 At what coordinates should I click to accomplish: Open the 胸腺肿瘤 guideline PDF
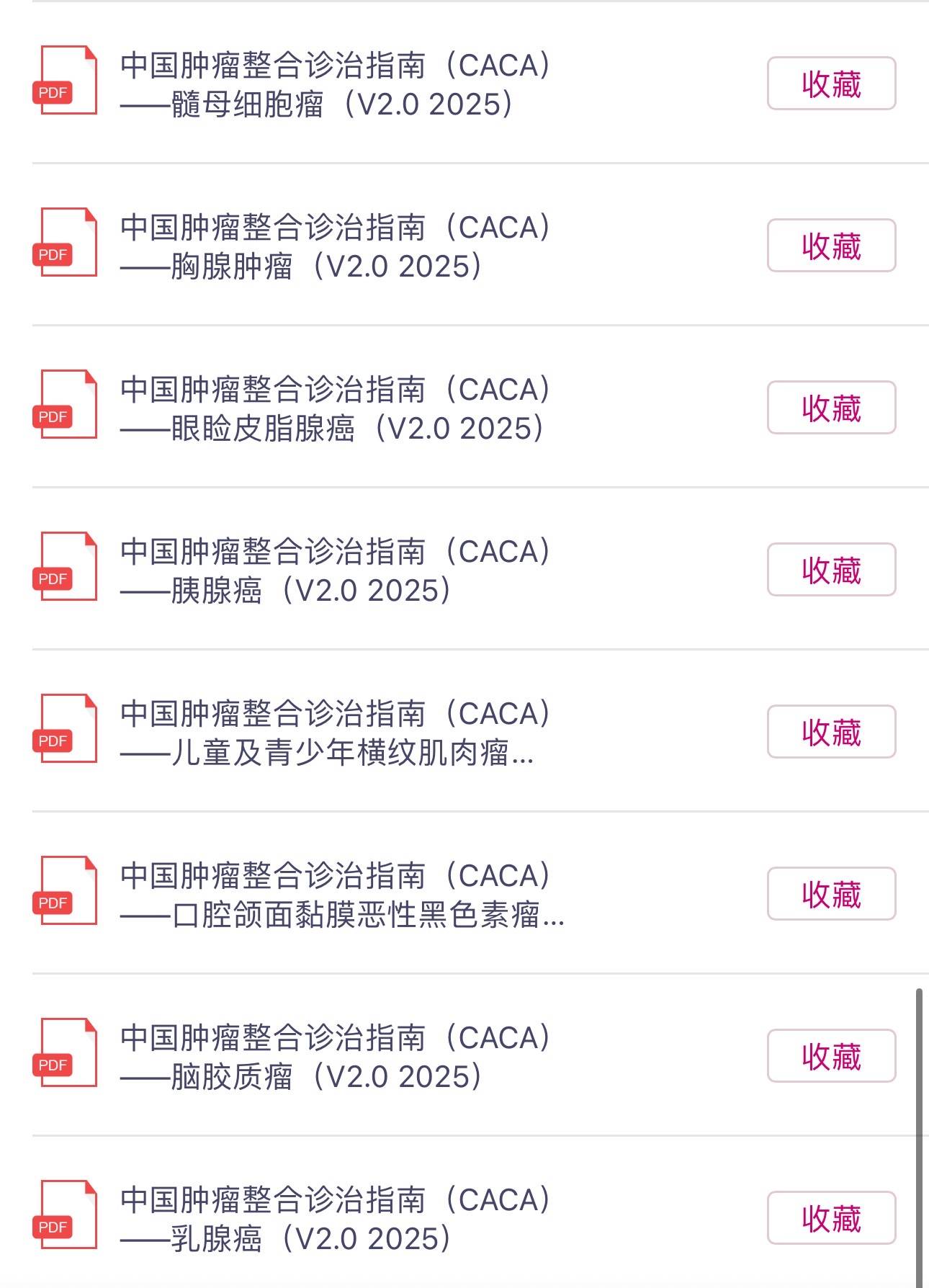(335, 246)
